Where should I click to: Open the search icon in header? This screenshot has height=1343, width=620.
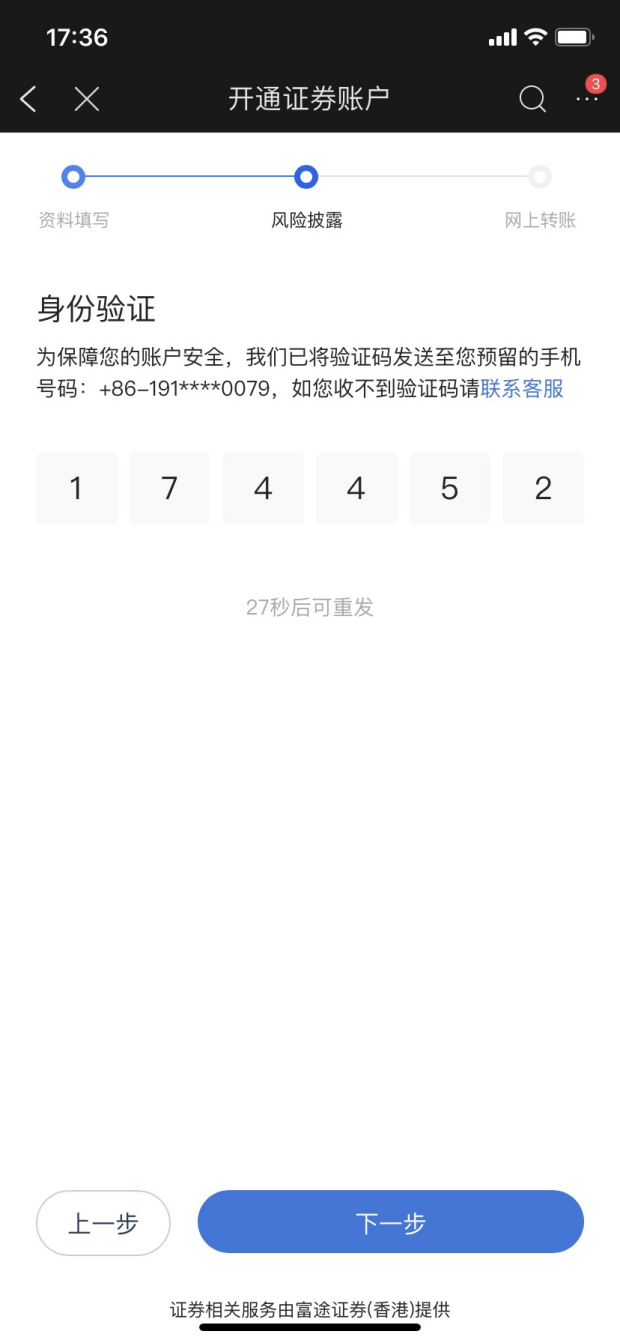pyautogui.click(x=532, y=98)
